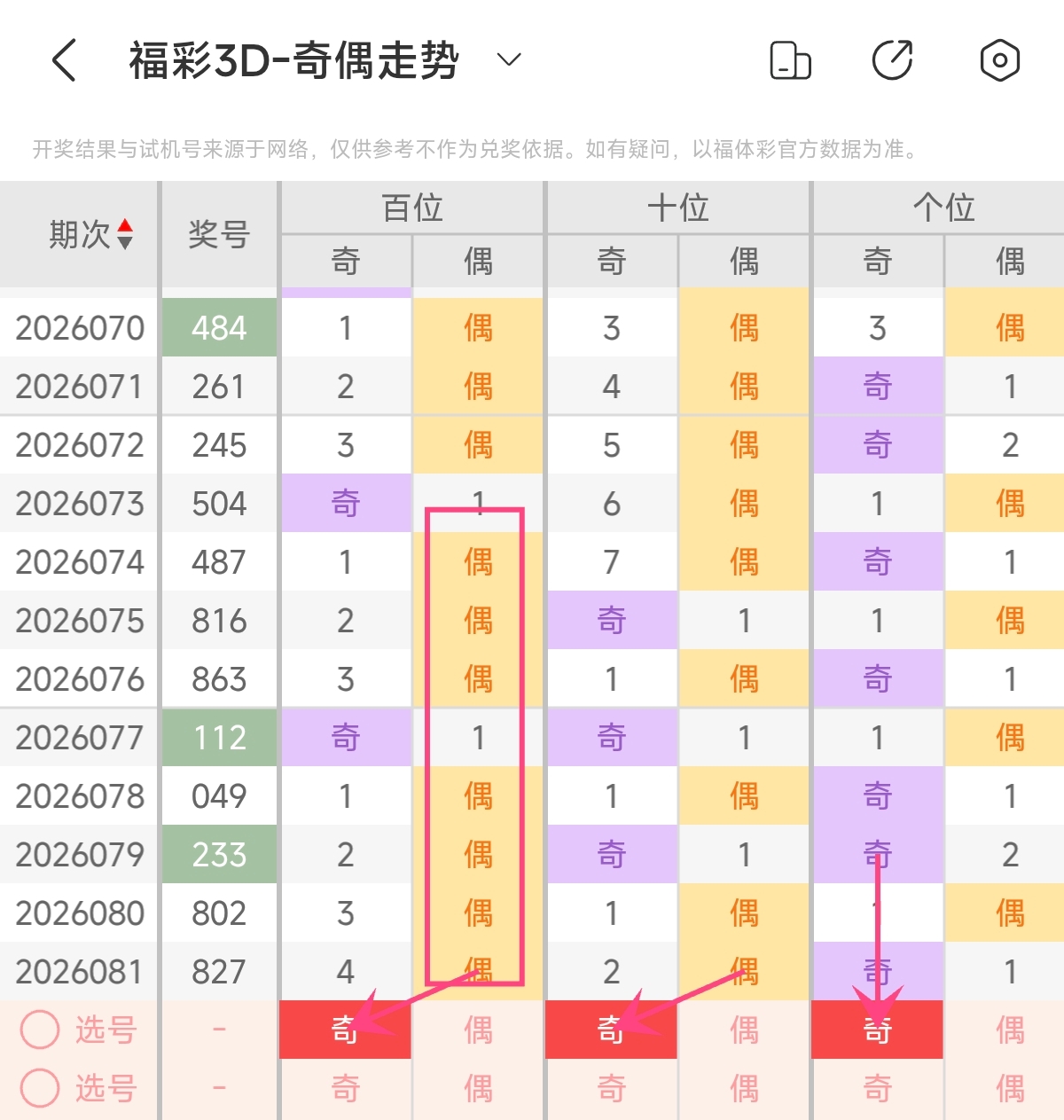Expand the 福彩3D-奇偶走势 chart type dropdown

508,60
